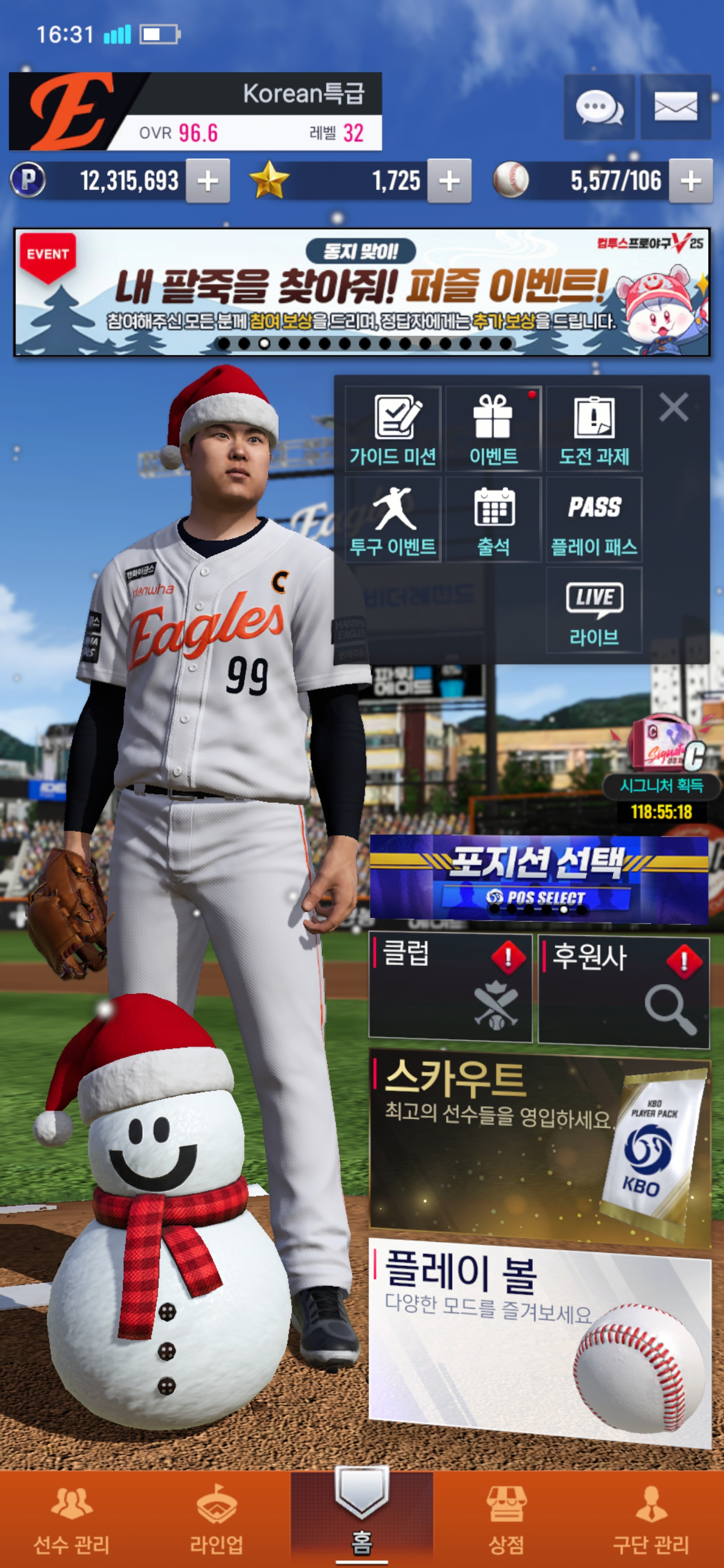This screenshot has height=1568, width=724.
Task: Open the 퍼즐 이벤트 event banner
Action: [x=361, y=292]
